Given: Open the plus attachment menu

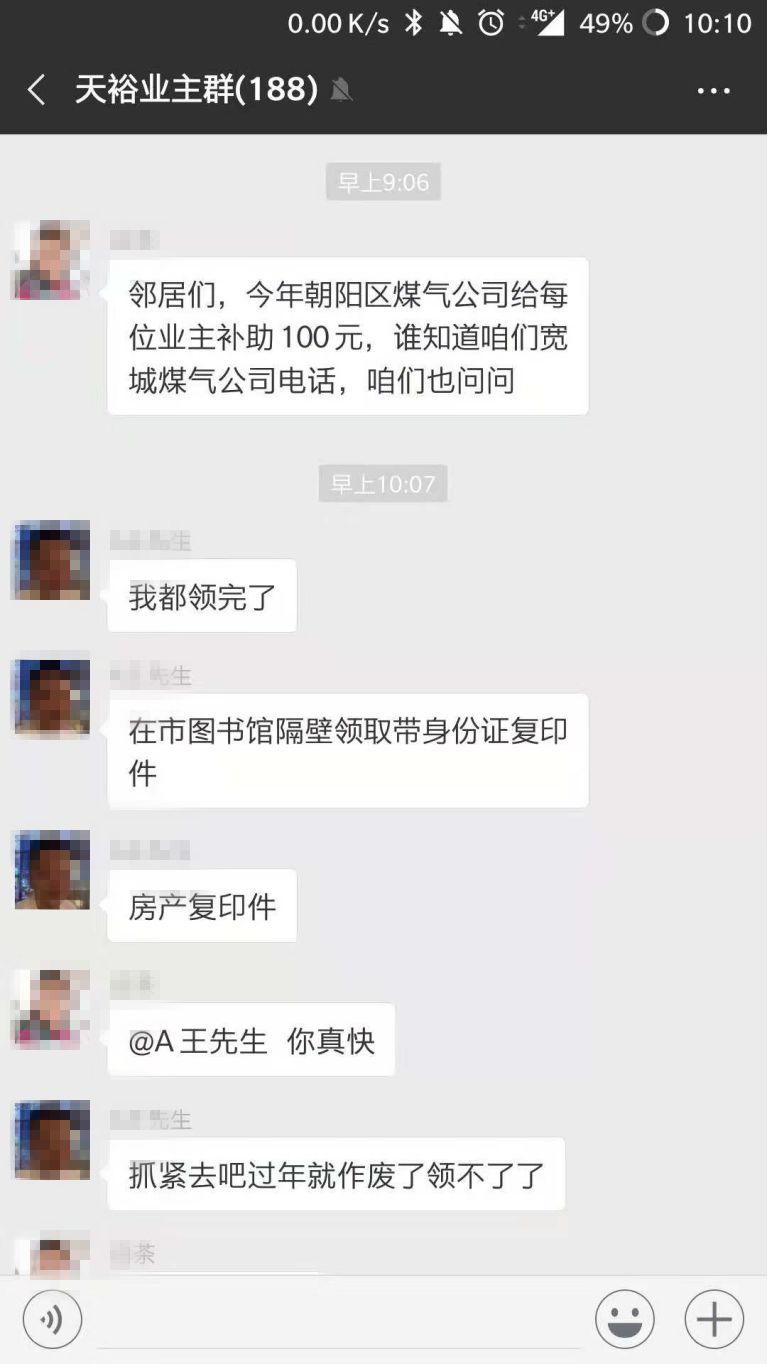Looking at the screenshot, I should tap(714, 1320).
